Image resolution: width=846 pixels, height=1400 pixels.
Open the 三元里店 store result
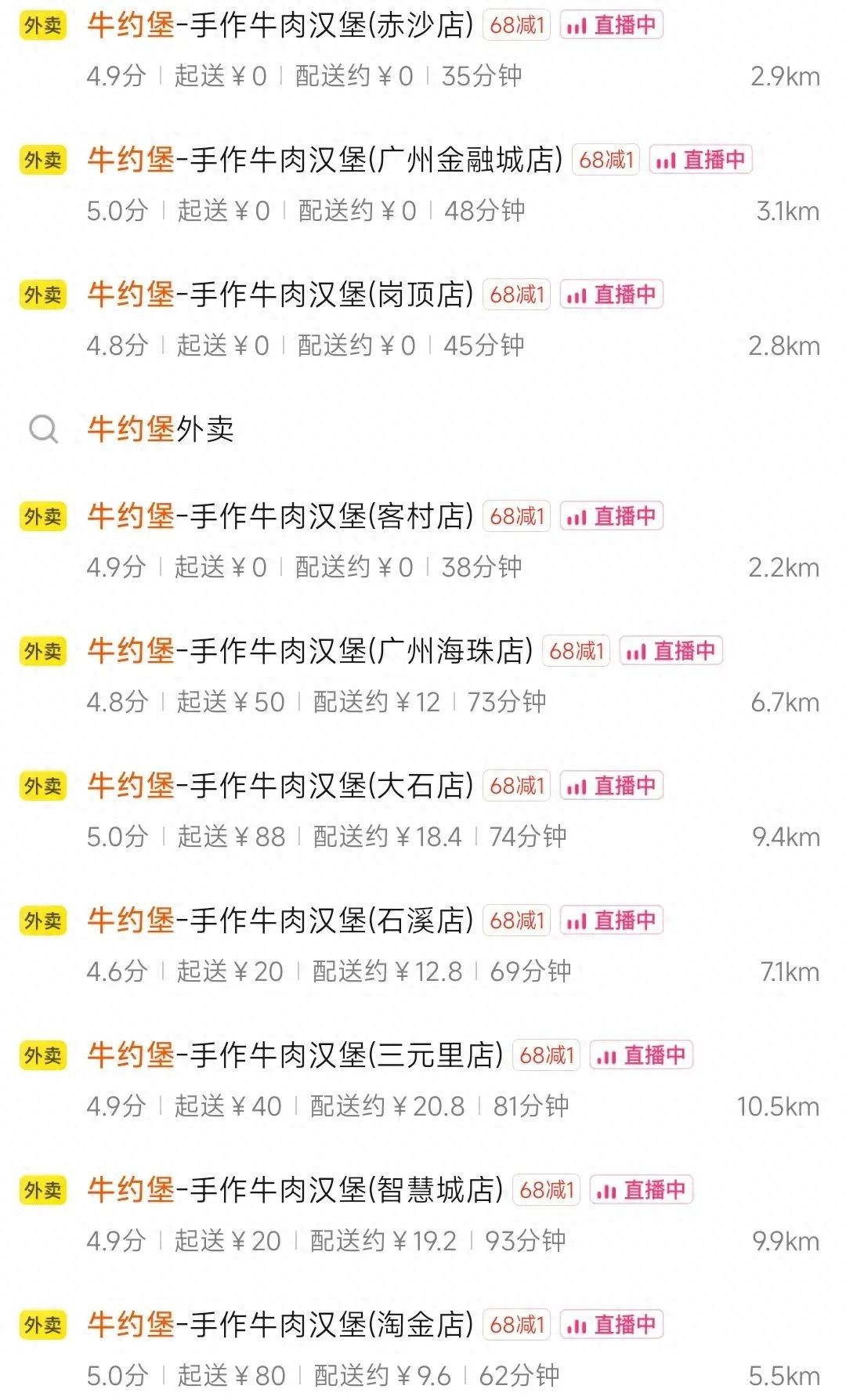point(295,1056)
